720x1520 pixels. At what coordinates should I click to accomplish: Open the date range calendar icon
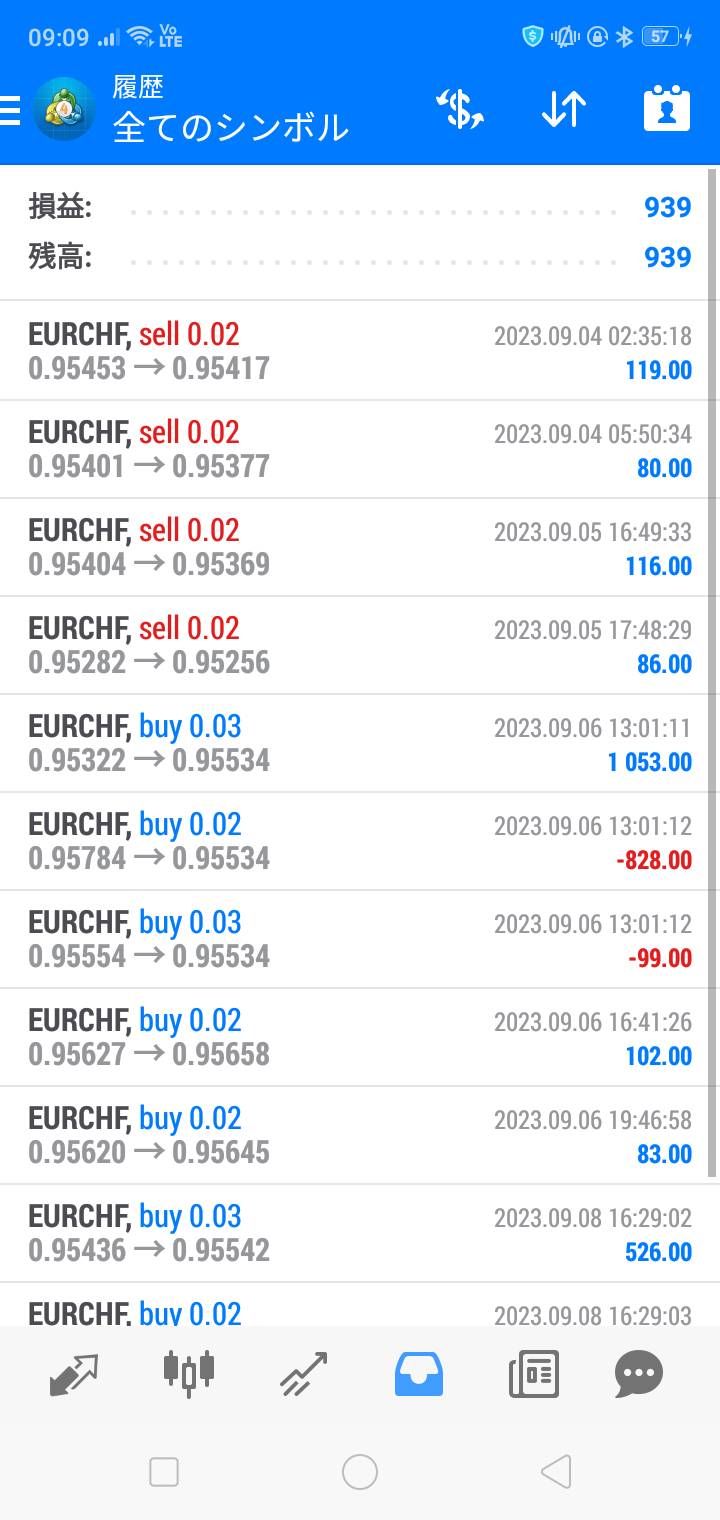[x=667, y=109]
